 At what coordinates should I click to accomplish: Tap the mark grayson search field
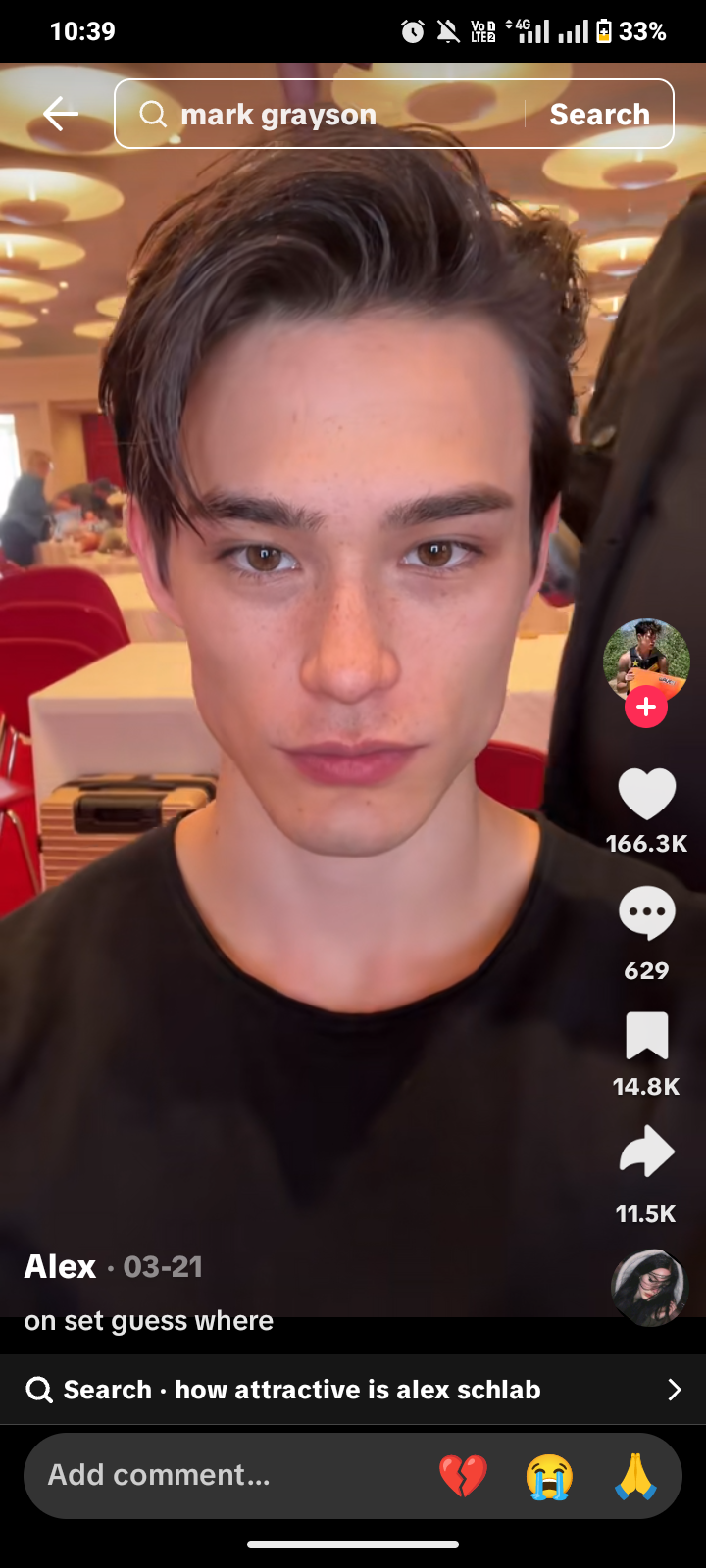[x=324, y=115]
